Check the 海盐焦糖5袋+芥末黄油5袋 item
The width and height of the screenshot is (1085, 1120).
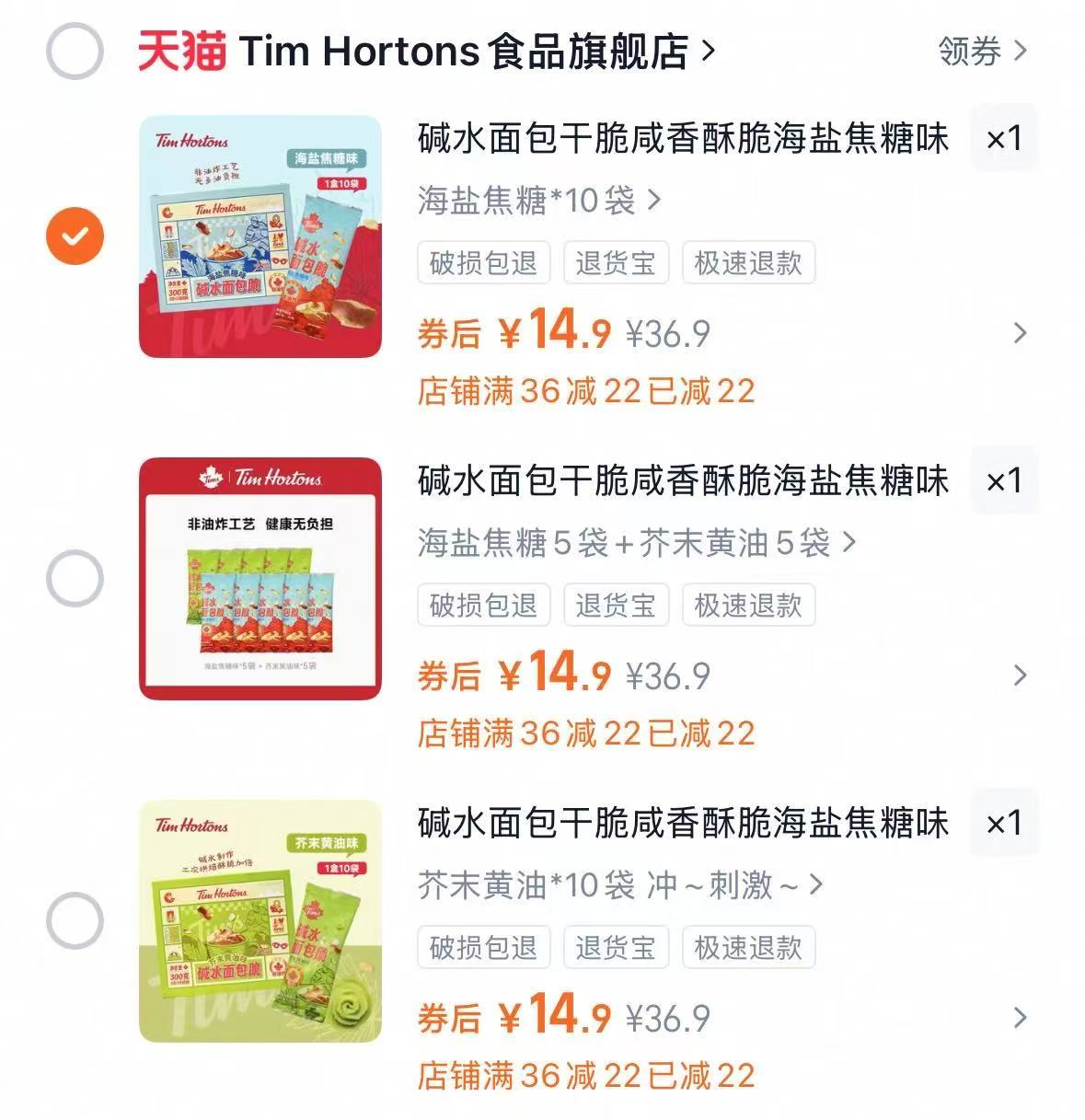coord(73,577)
